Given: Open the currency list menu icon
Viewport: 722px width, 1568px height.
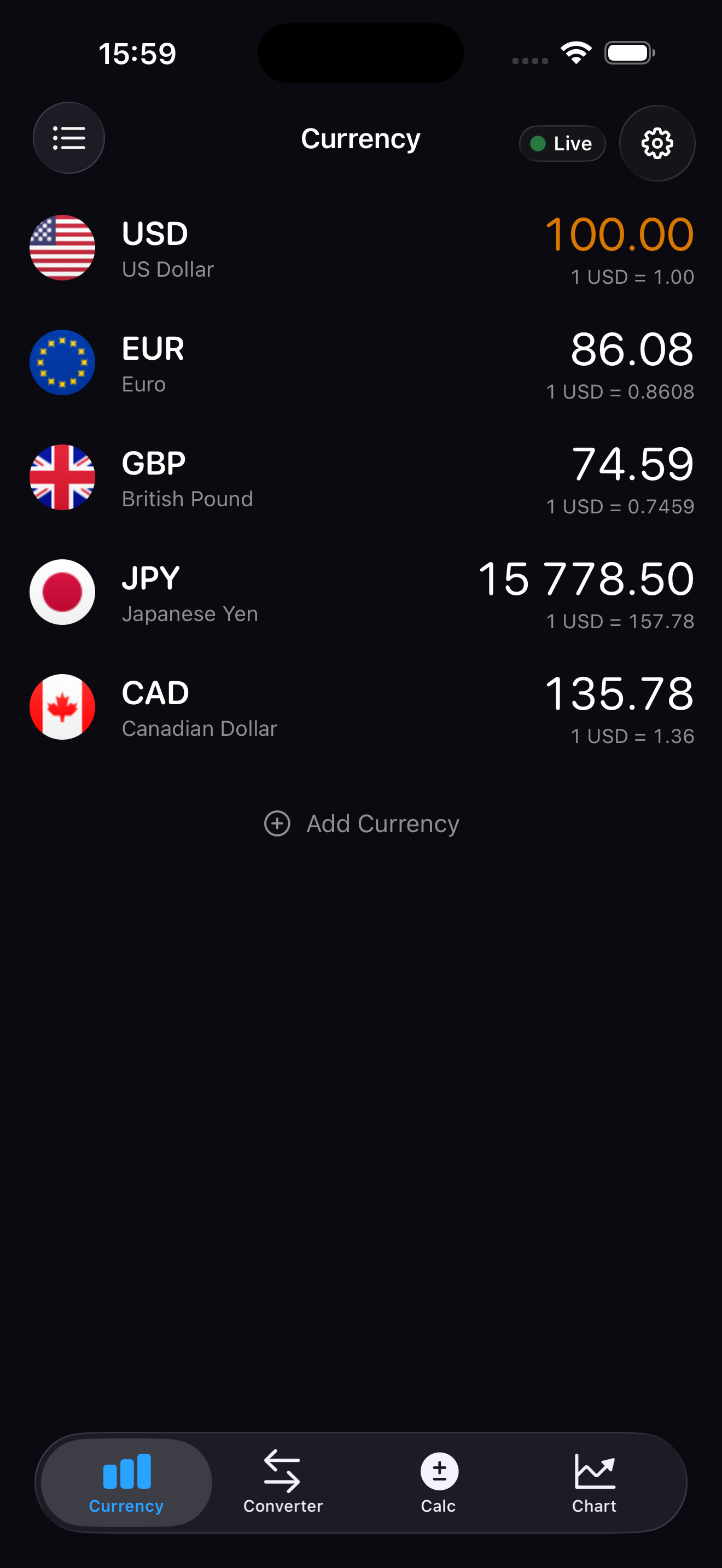Looking at the screenshot, I should pos(69,138).
